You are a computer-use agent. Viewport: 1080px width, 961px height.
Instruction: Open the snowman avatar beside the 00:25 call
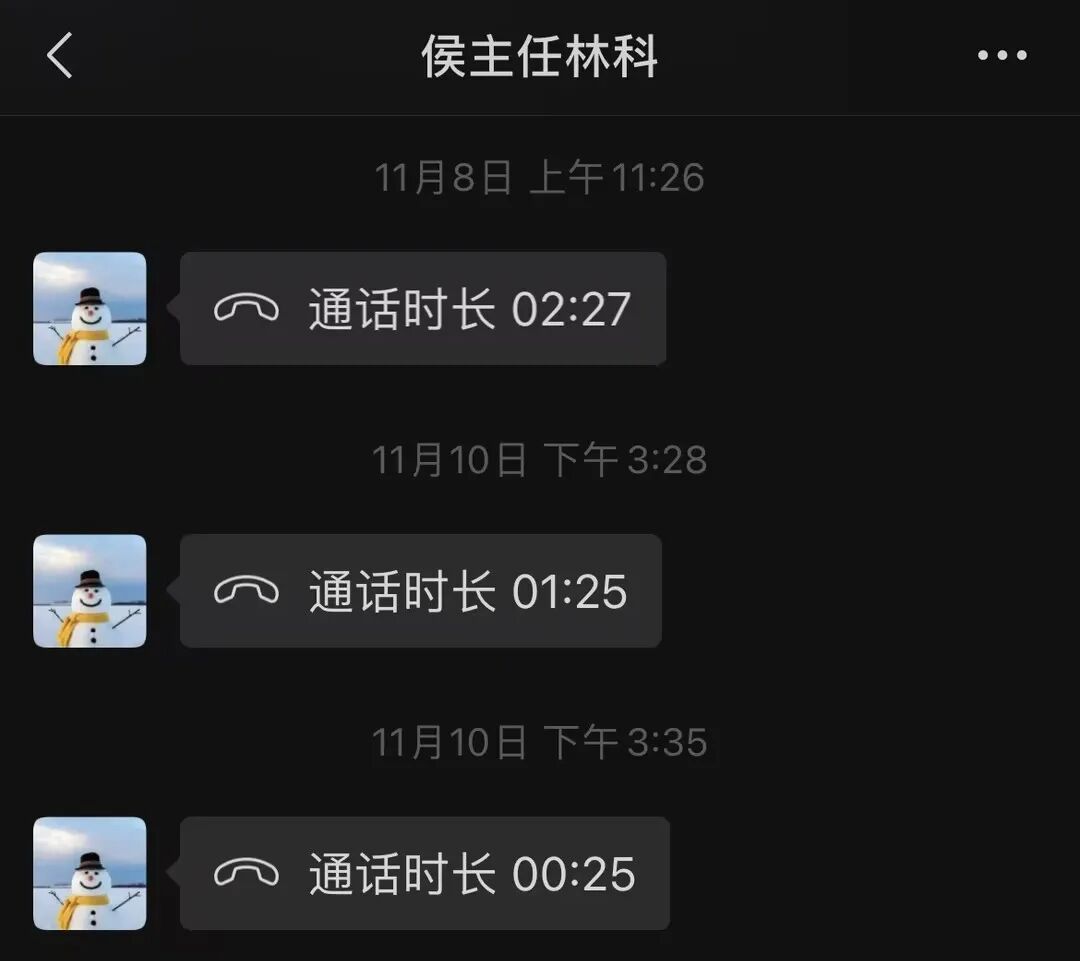(x=90, y=873)
